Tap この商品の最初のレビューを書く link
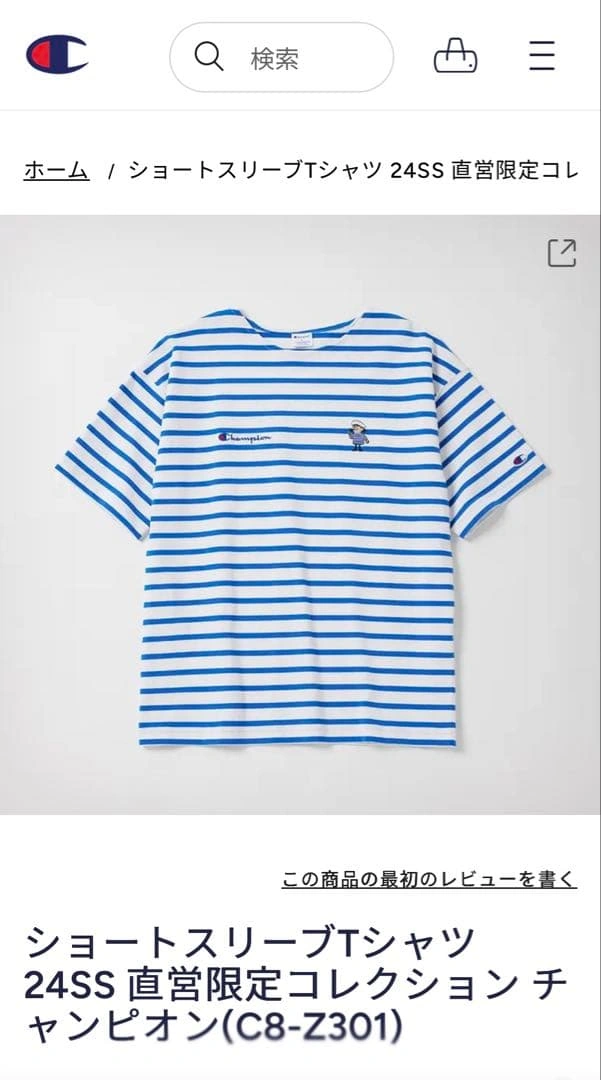 tap(429, 880)
